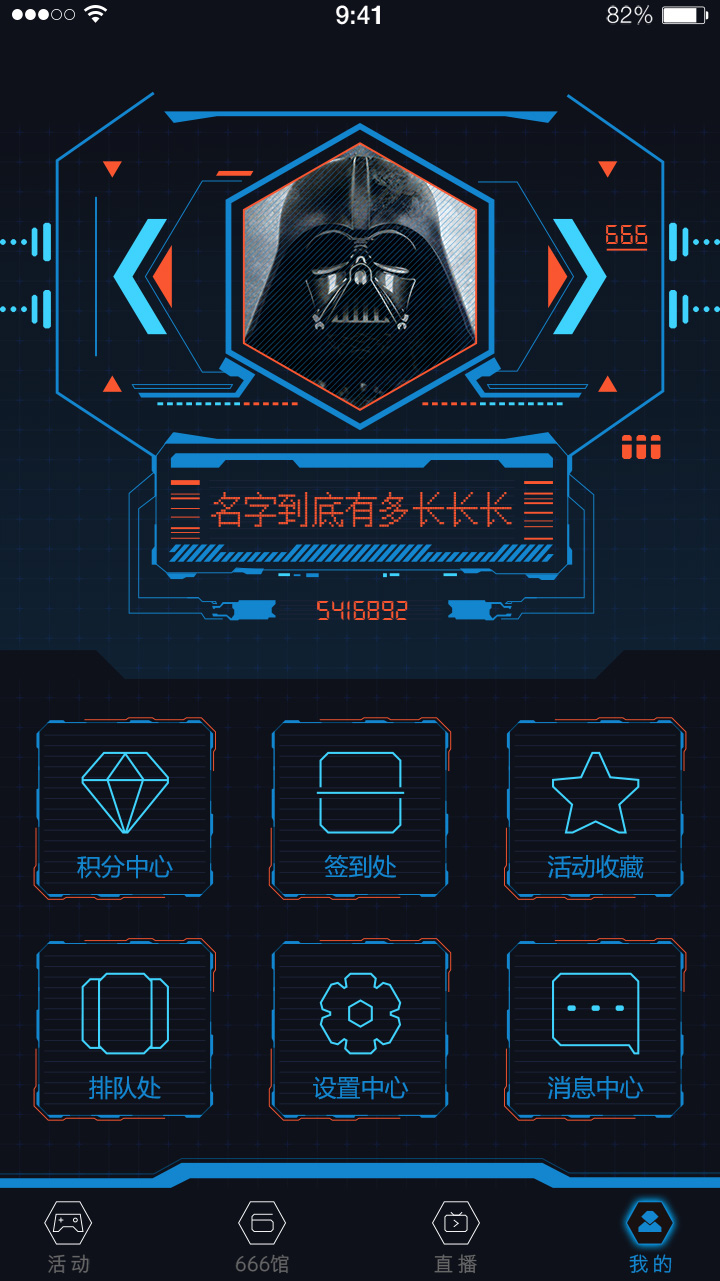
Task: Open 活动收藏 favorites
Action: coord(595,808)
